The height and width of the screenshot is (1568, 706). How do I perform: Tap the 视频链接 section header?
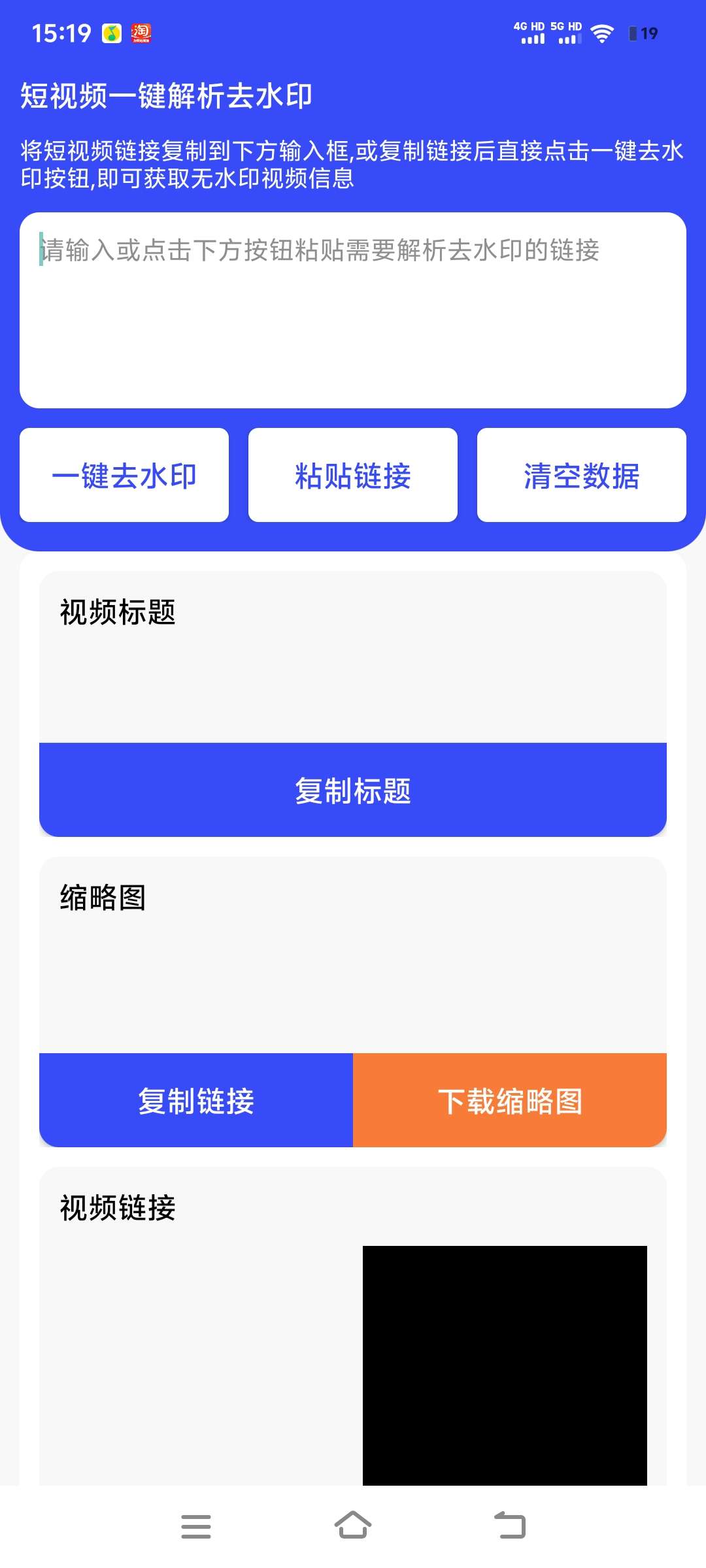(x=118, y=1207)
